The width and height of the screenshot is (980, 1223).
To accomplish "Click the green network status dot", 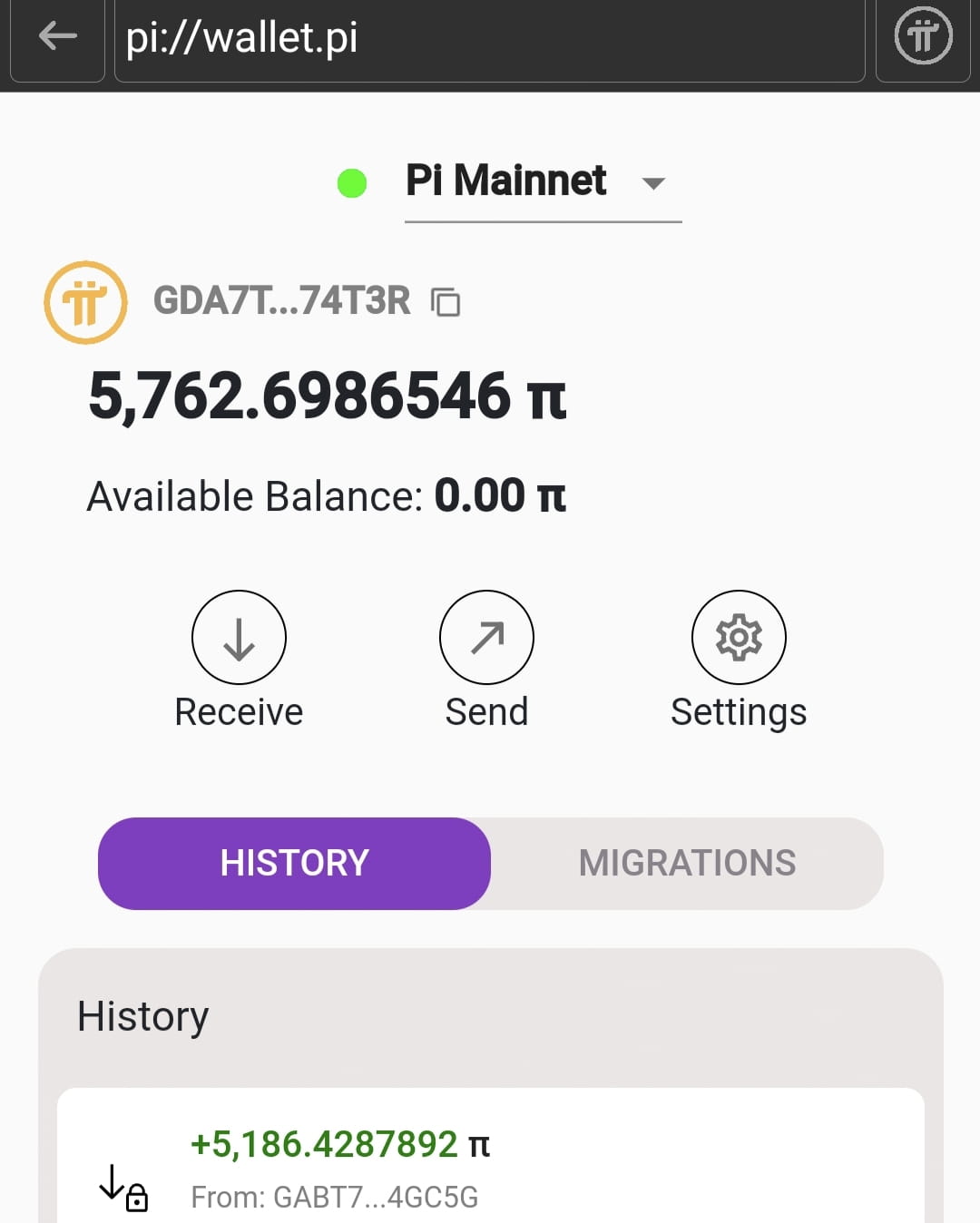I will coord(353,182).
